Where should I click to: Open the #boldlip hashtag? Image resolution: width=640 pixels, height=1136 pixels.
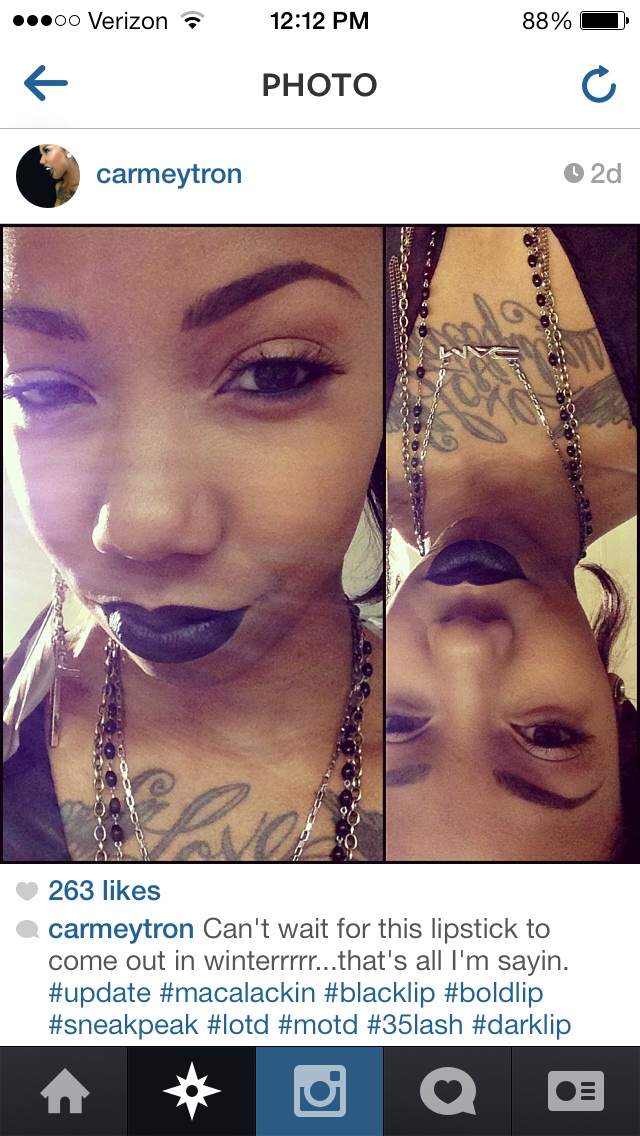493,993
